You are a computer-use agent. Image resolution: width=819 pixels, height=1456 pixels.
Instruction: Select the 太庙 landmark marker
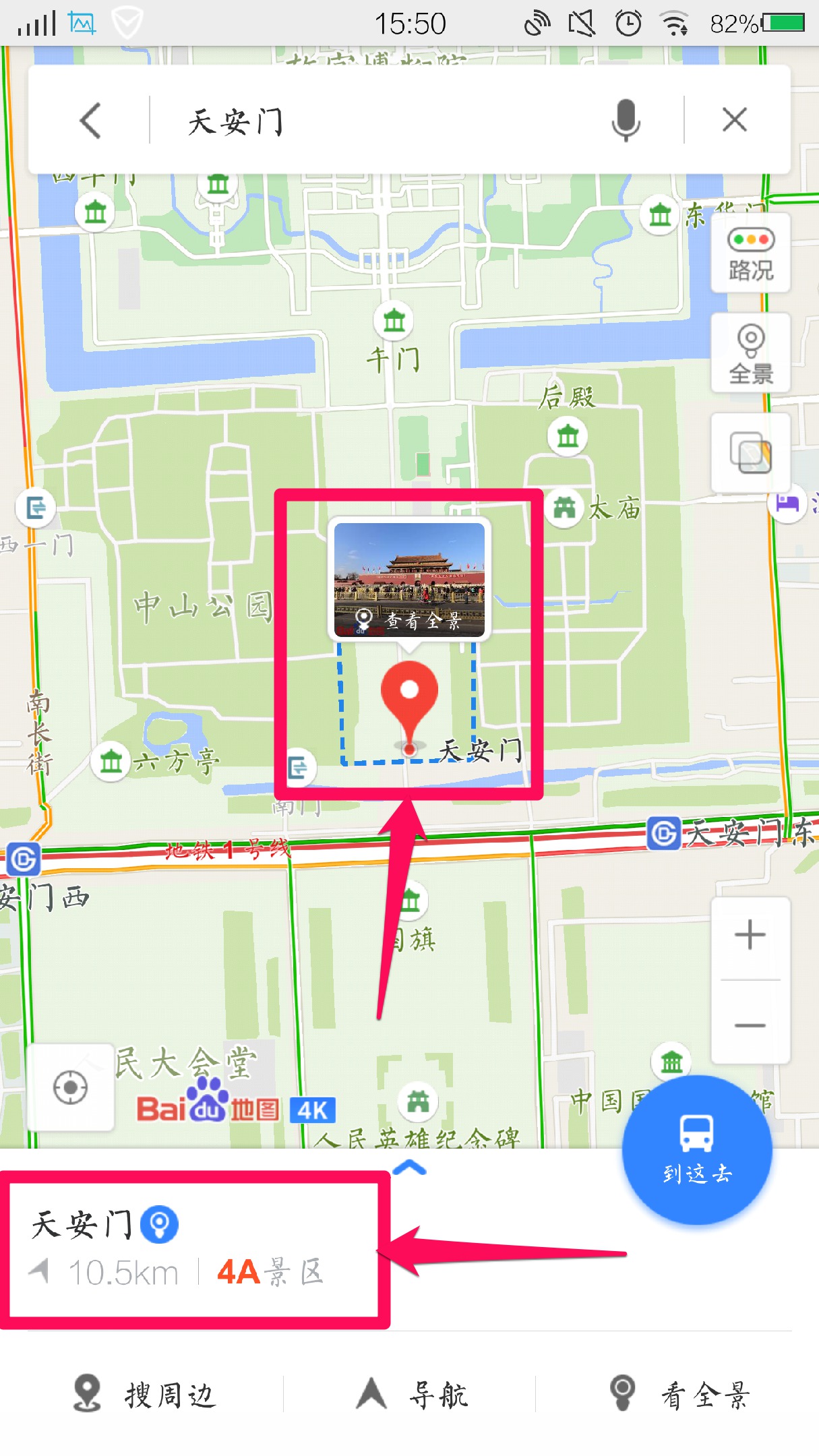pos(565,507)
